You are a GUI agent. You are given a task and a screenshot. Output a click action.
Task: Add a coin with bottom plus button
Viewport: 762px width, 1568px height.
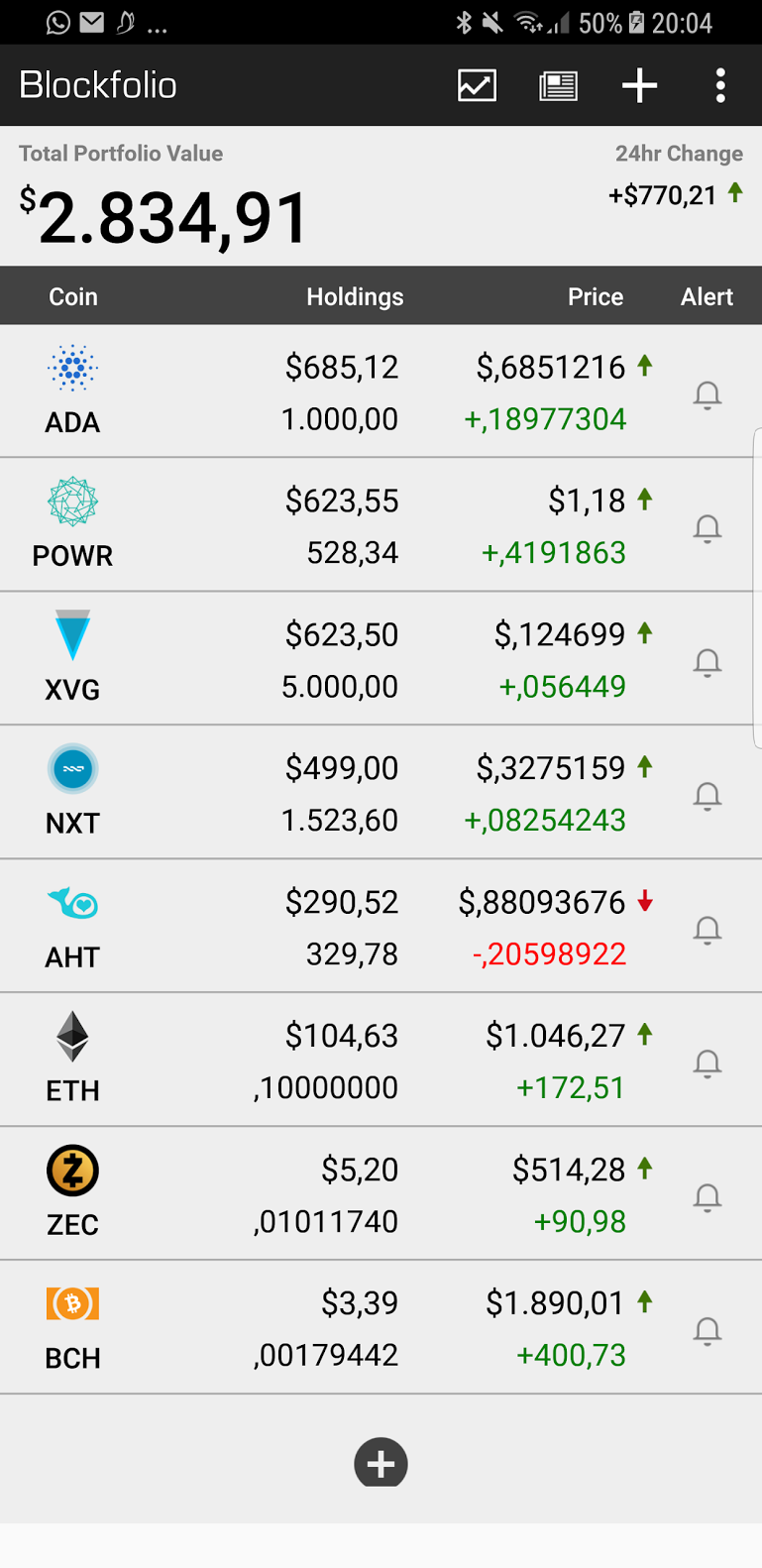pyautogui.click(x=381, y=1463)
